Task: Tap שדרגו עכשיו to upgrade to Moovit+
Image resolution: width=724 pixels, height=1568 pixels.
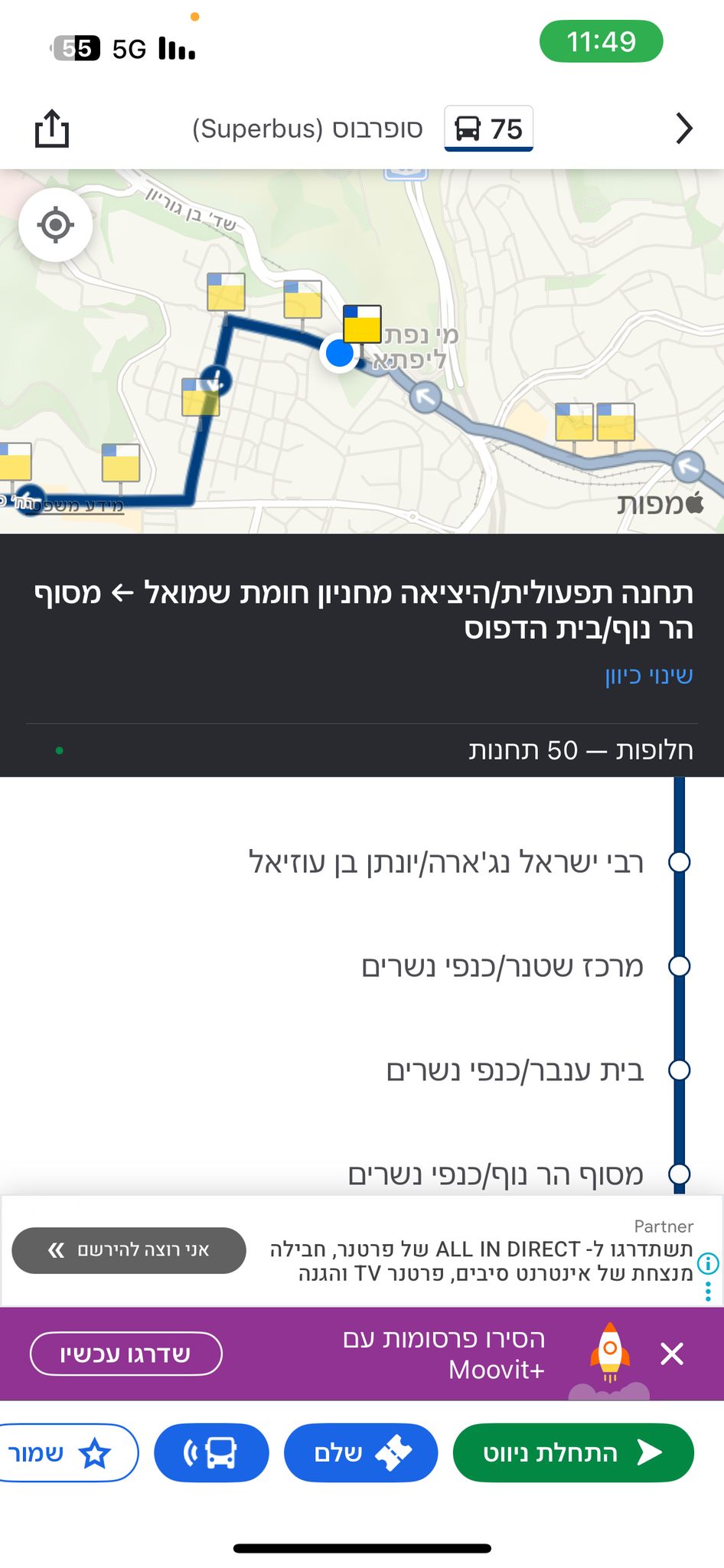Action: (x=126, y=1354)
